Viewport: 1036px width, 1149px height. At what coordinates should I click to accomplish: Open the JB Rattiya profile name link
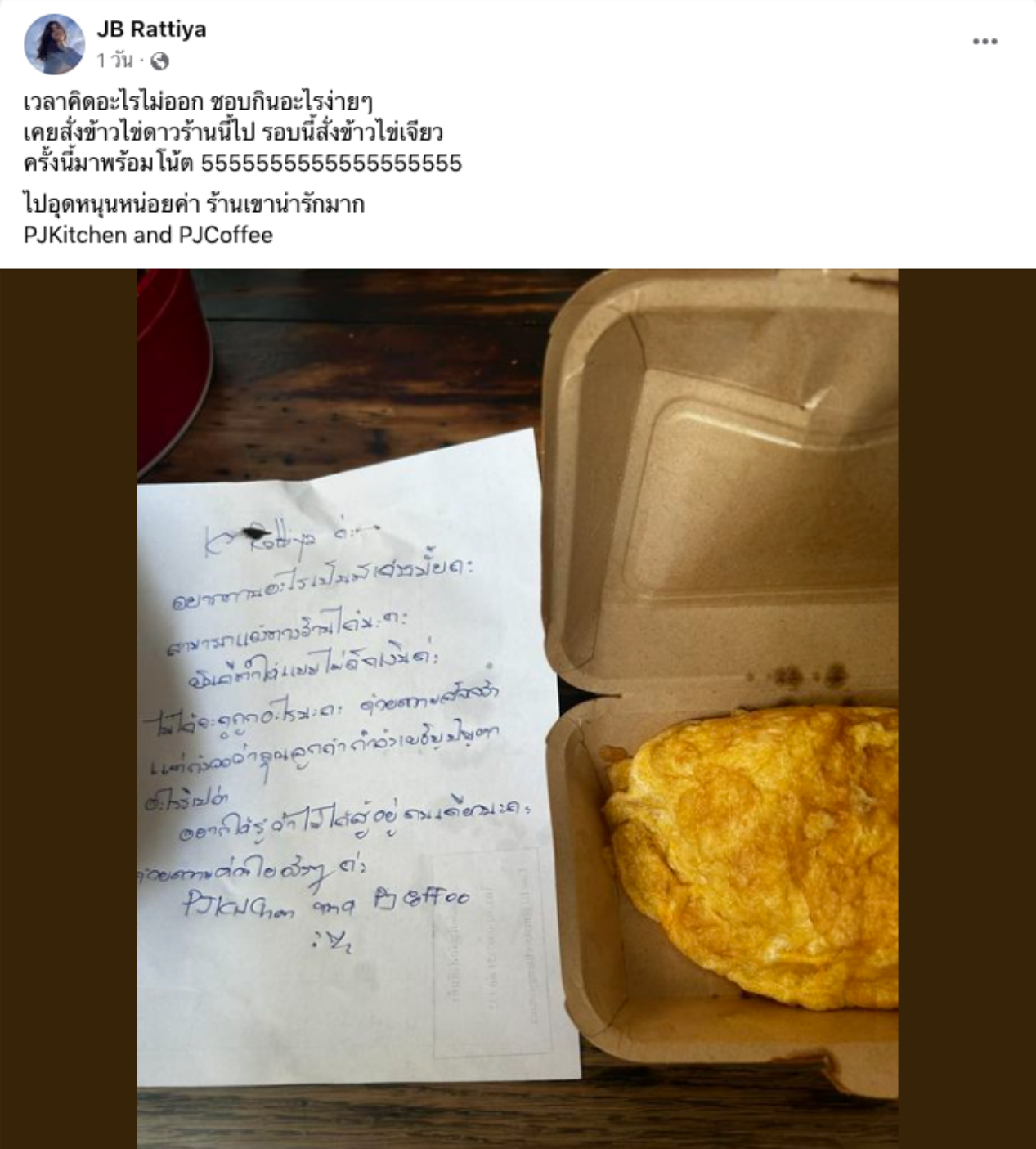[x=151, y=29]
